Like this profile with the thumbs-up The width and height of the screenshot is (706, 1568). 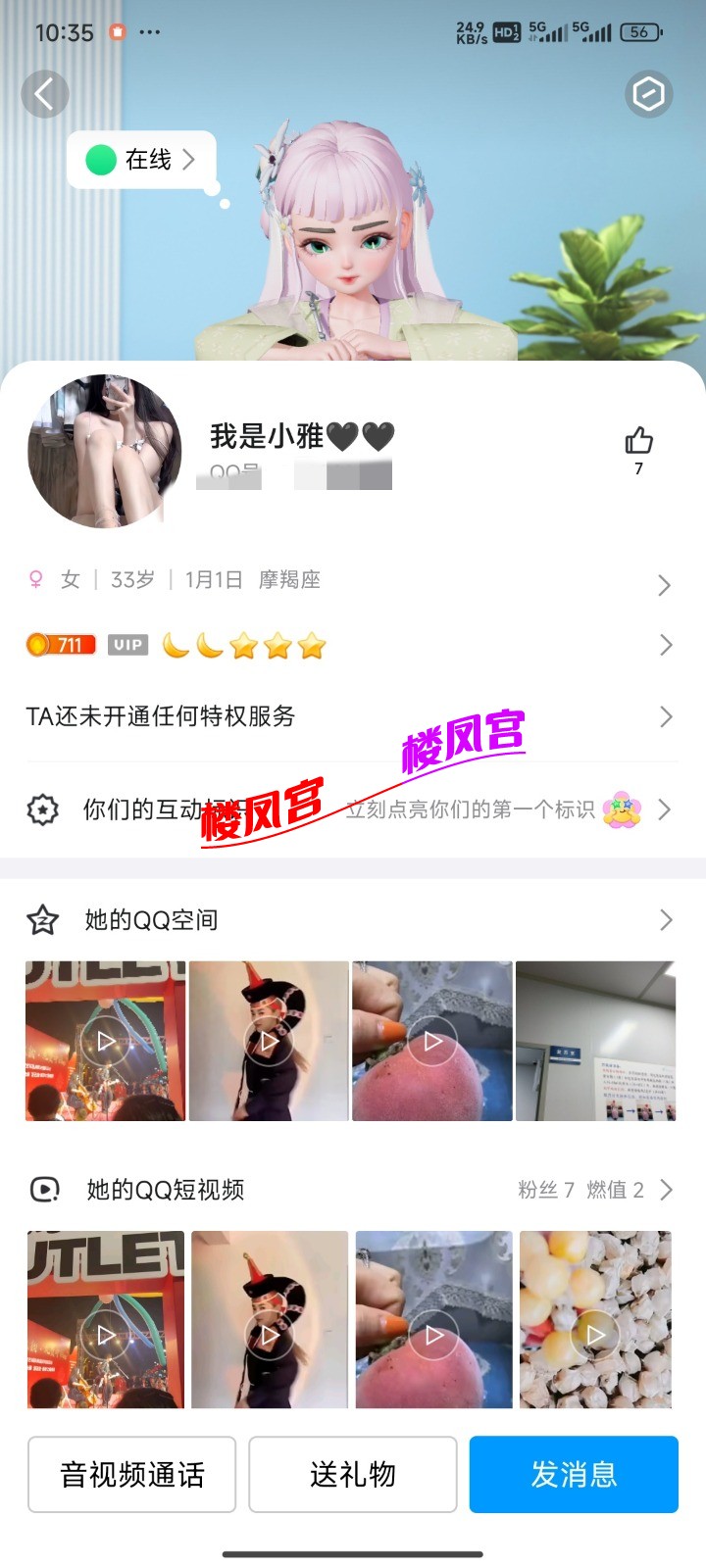pyautogui.click(x=638, y=443)
